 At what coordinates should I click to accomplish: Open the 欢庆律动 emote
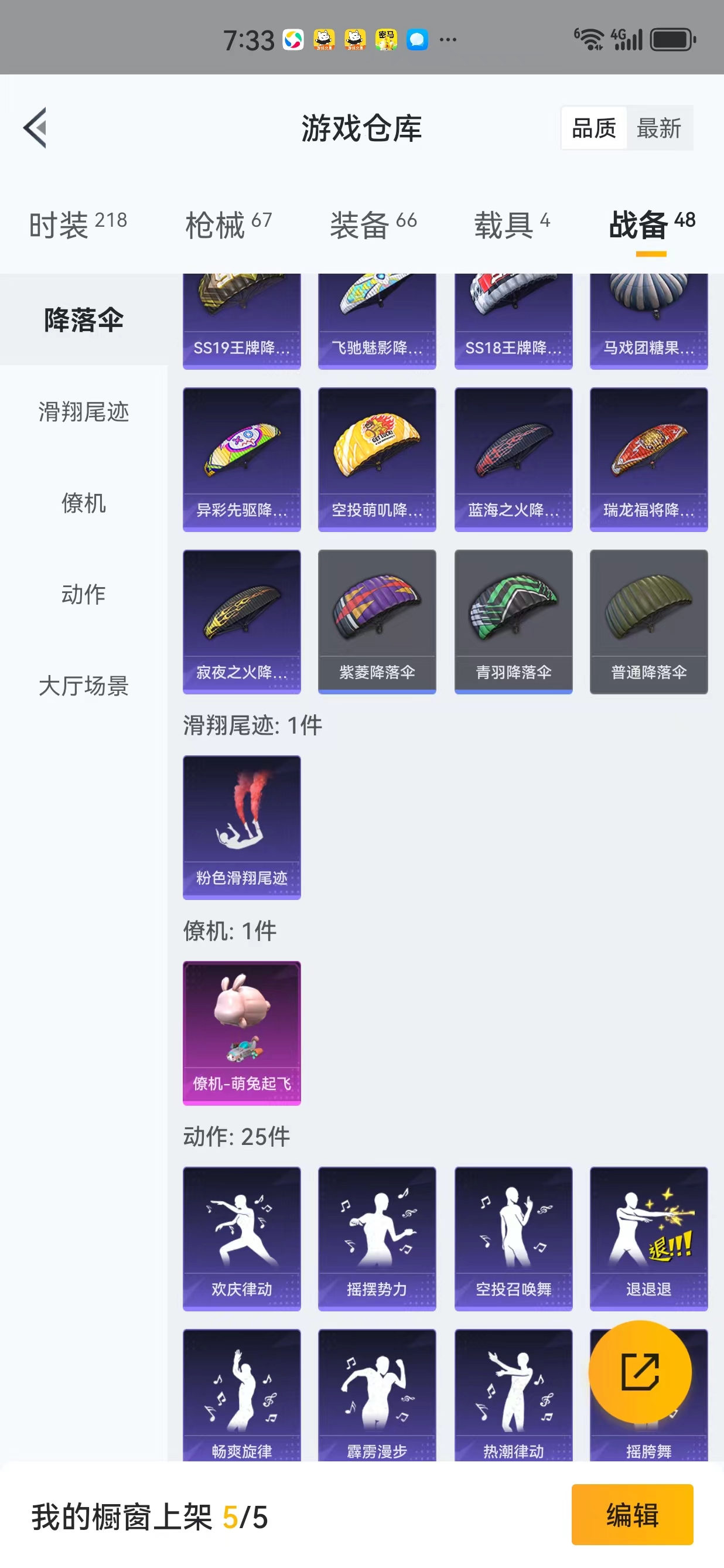click(241, 1238)
